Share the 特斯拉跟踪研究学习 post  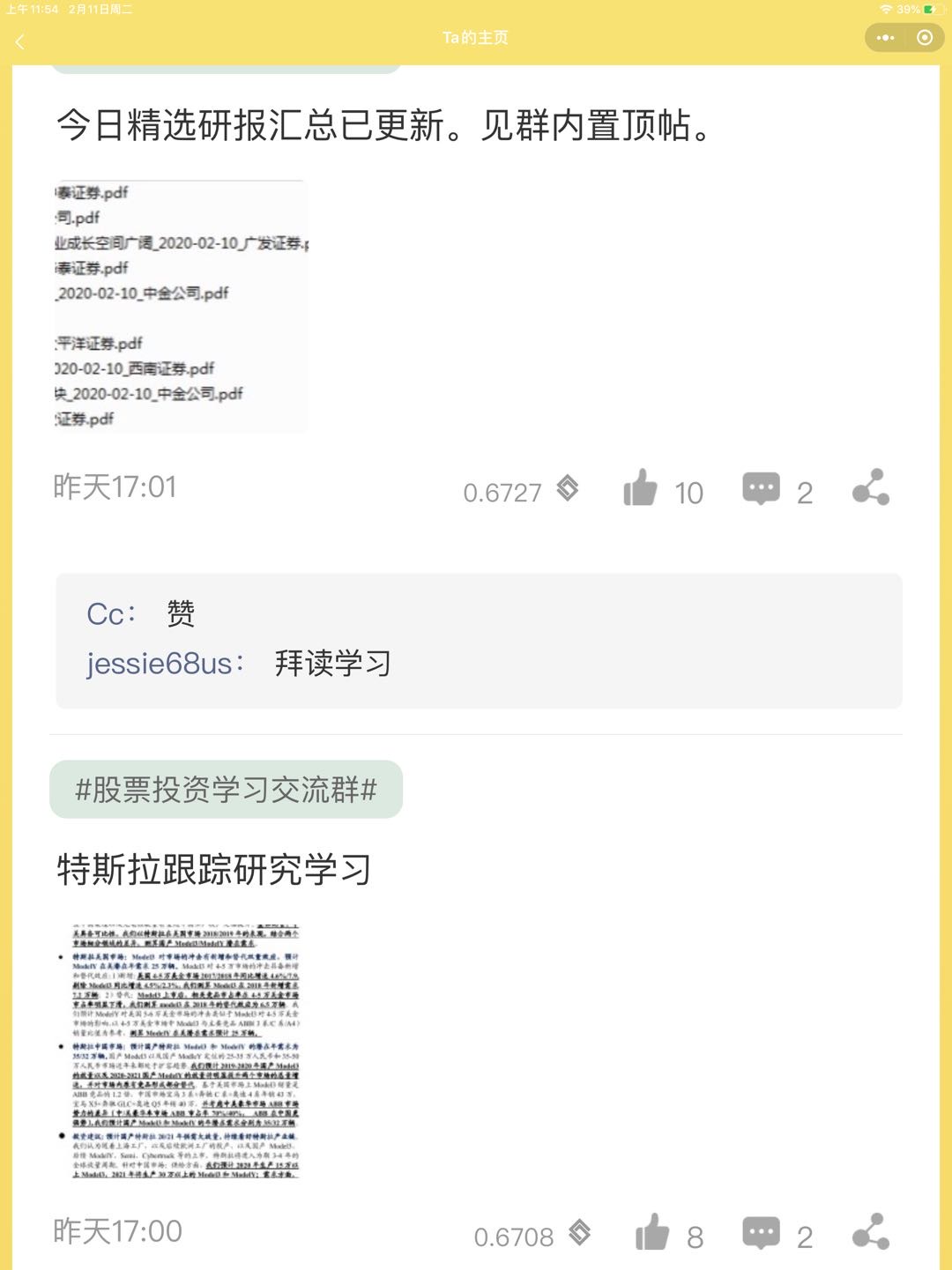pos(871,1232)
